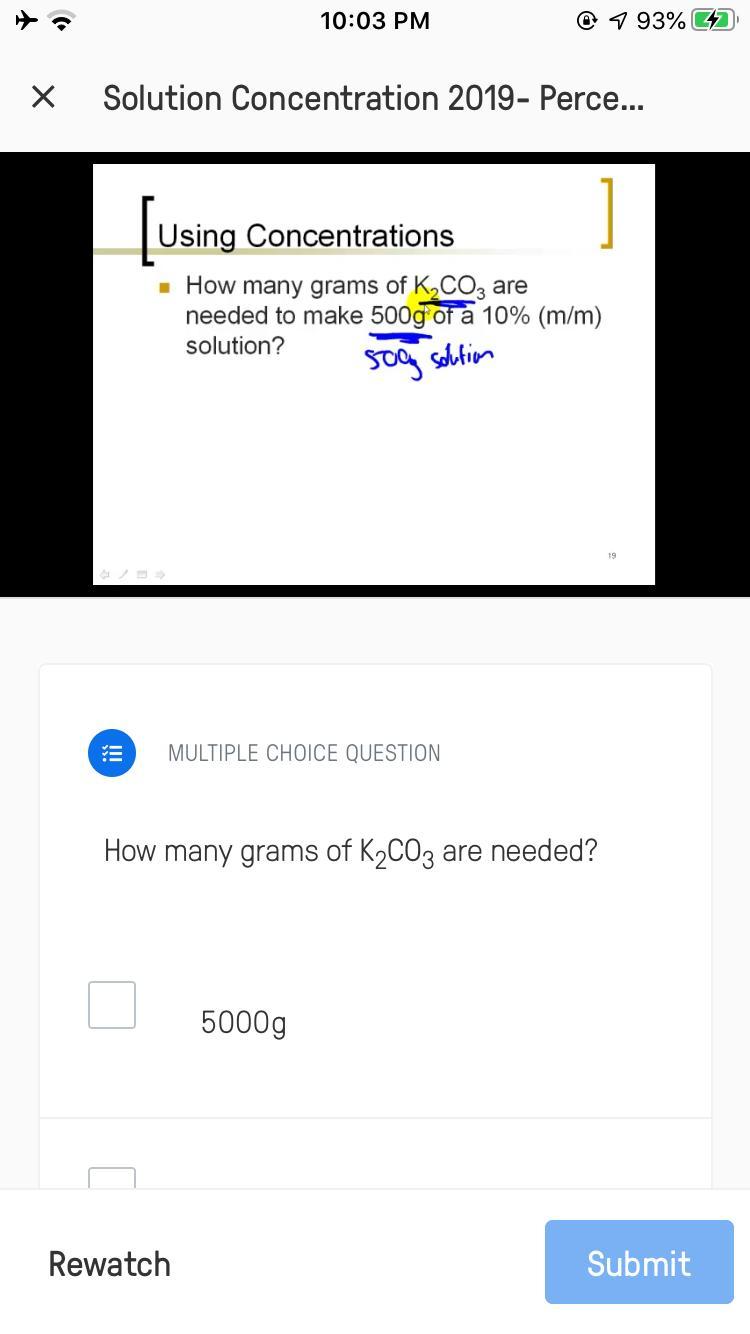The width and height of the screenshot is (750, 1334).
Task: Select the 5000g answer checkbox
Action: pyautogui.click(x=112, y=1005)
